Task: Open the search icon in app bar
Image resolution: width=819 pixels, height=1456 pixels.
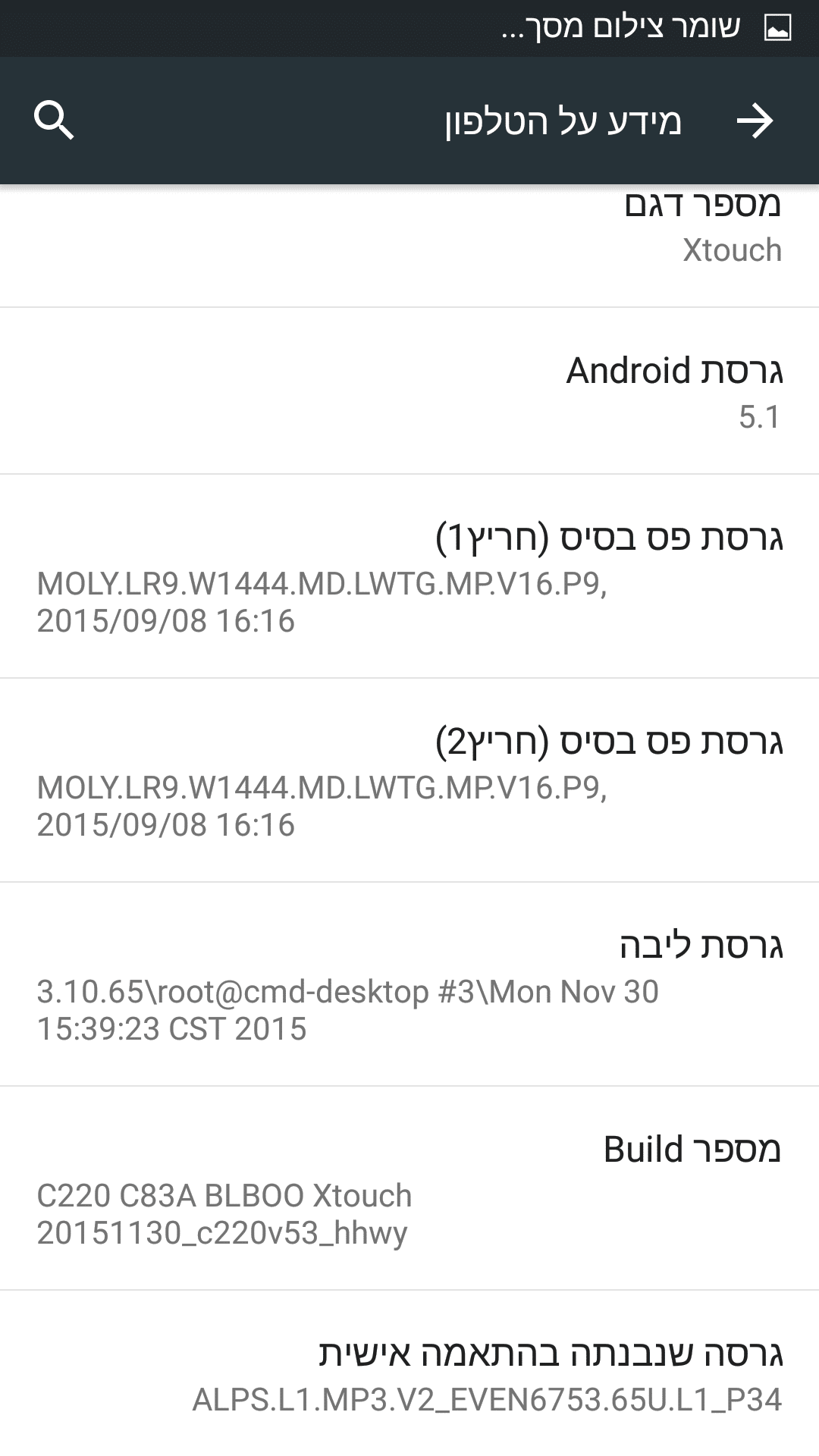Action: click(54, 121)
